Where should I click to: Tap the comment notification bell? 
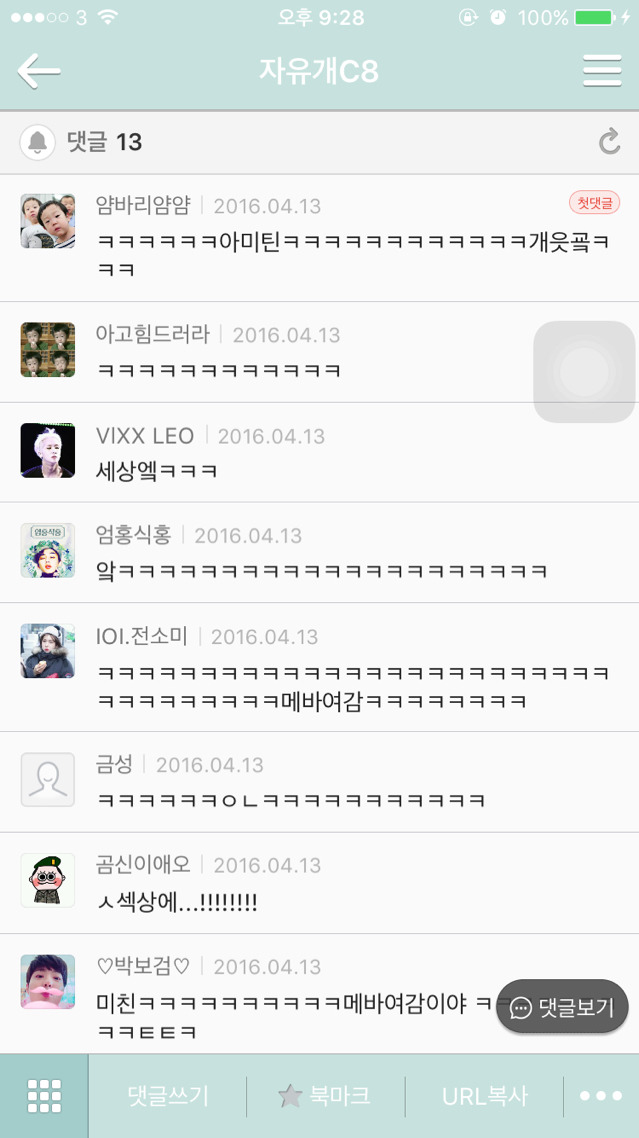coord(38,142)
